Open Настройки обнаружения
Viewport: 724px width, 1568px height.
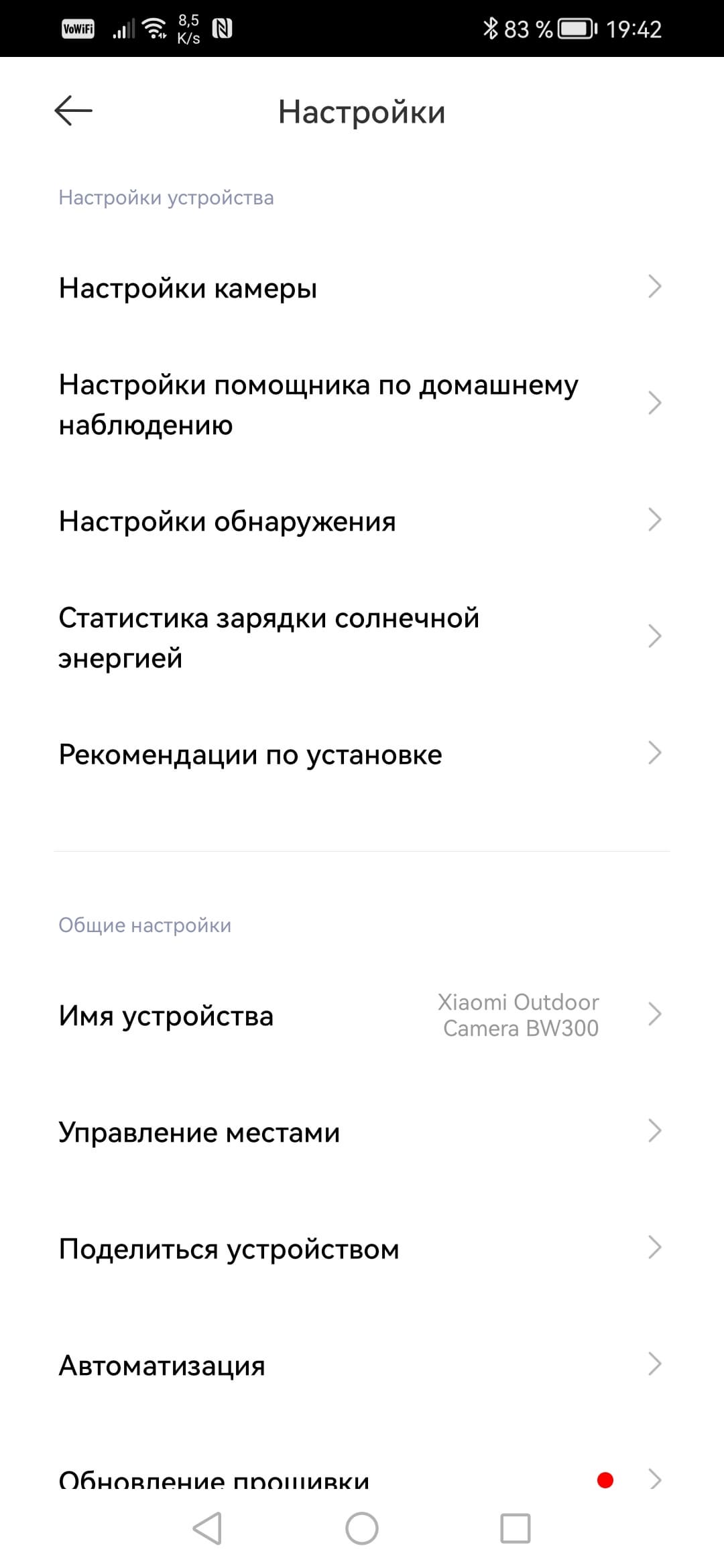362,521
